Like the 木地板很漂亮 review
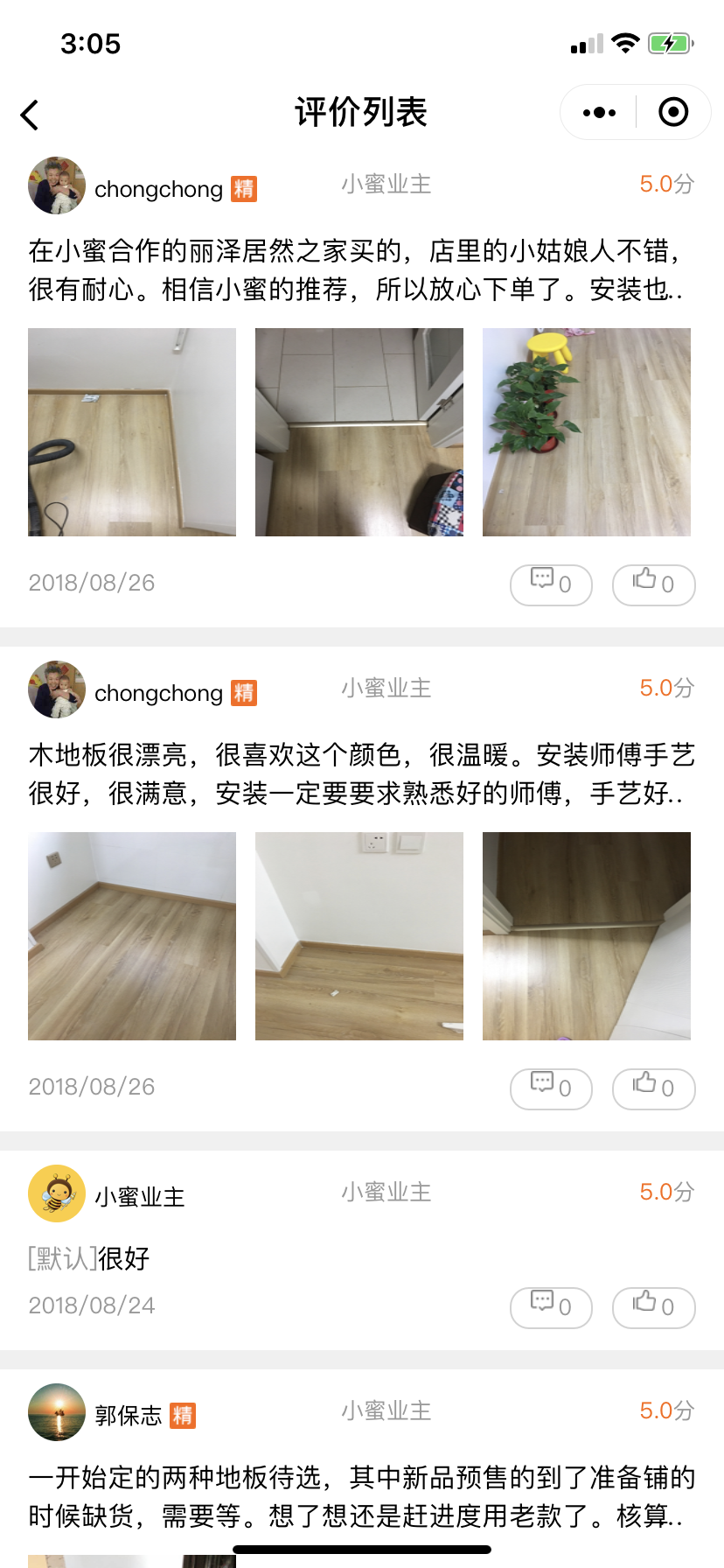724x1568 pixels. pyautogui.click(x=653, y=1088)
